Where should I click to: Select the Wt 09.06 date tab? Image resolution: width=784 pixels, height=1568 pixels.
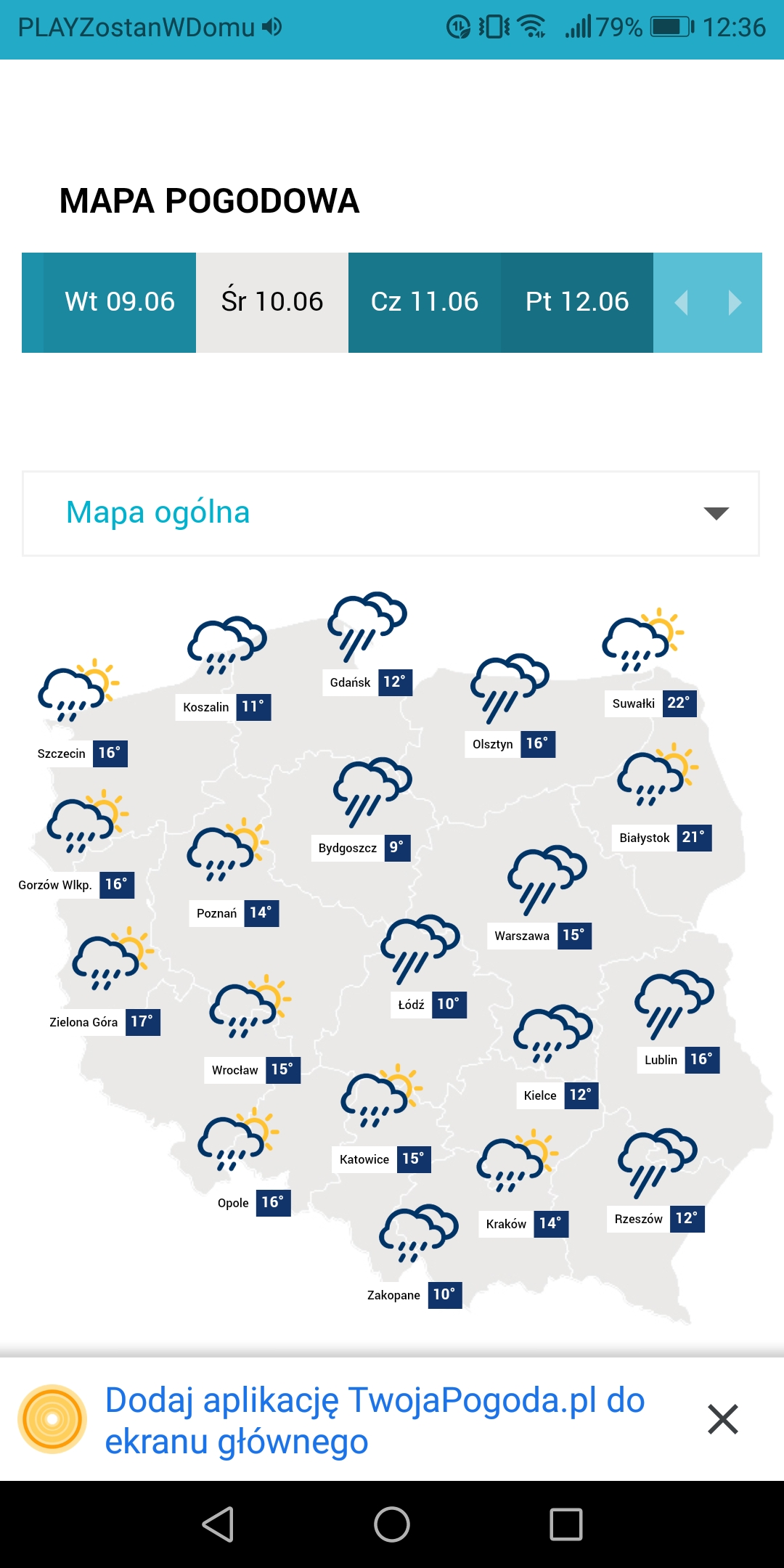coord(120,302)
